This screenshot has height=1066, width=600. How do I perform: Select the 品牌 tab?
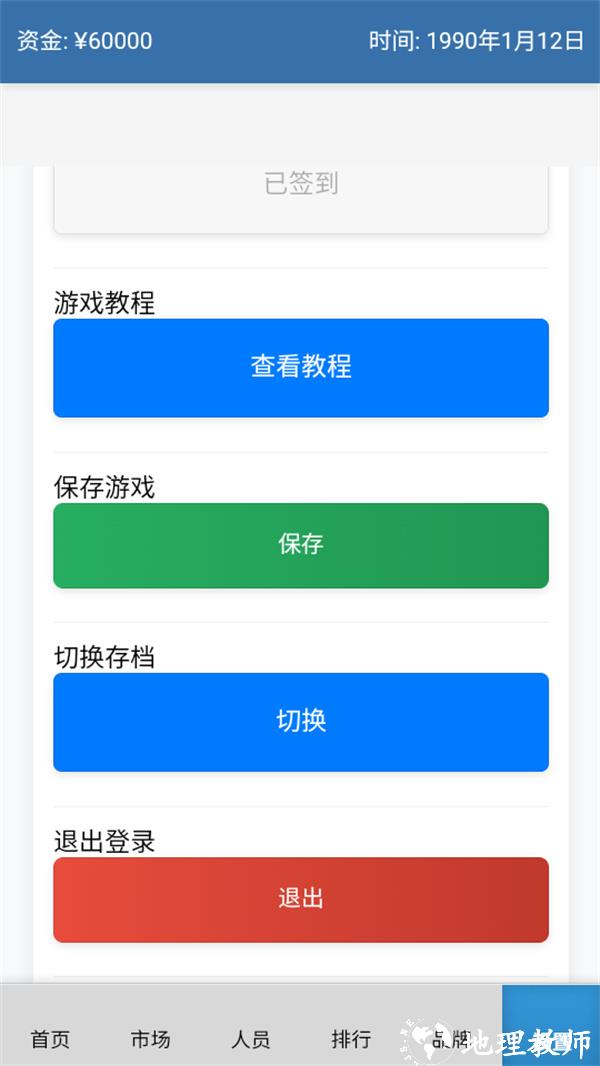pyautogui.click(x=450, y=1039)
